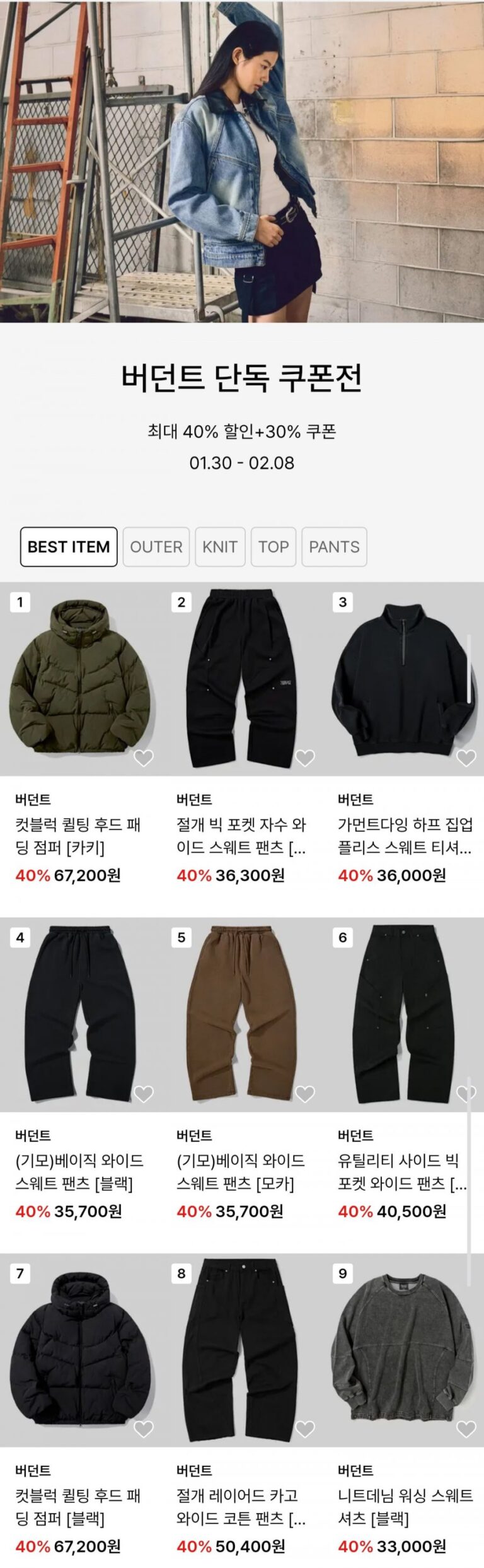Wishlist the mocha wide sweat pants
Image resolution: width=484 pixels, height=1568 pixels.
(305, 1093)
